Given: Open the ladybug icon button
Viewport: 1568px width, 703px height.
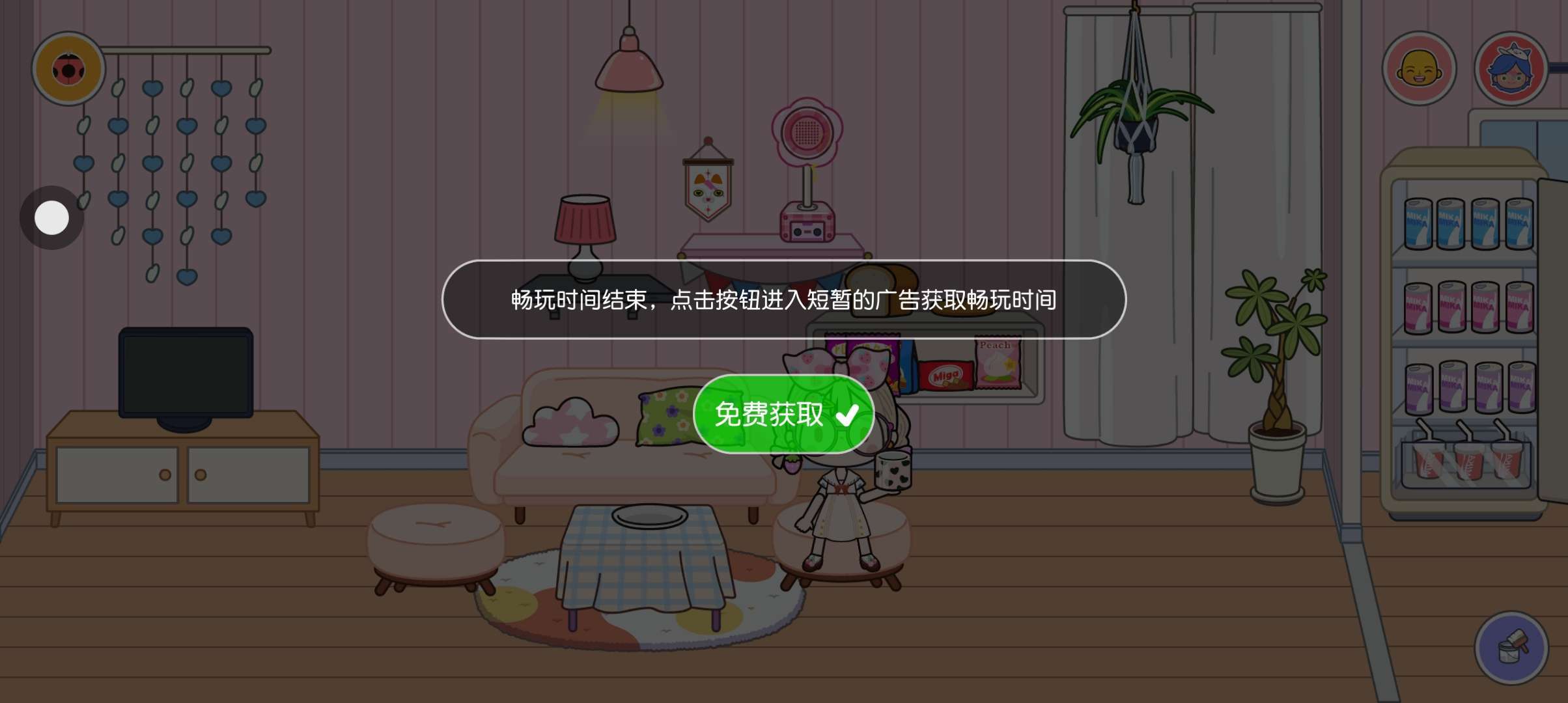Looking at the screenshot, I should [x=68, y=68].
